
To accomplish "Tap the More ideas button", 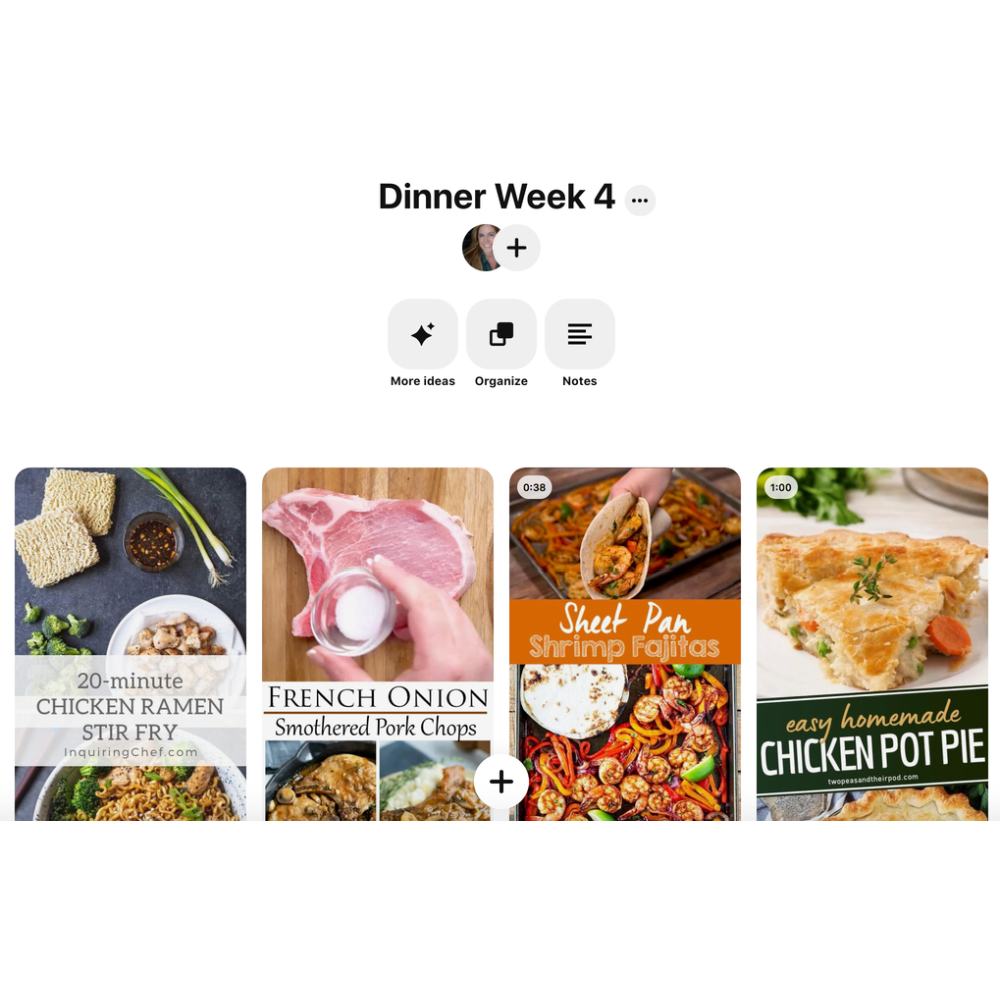I will 423,334.
